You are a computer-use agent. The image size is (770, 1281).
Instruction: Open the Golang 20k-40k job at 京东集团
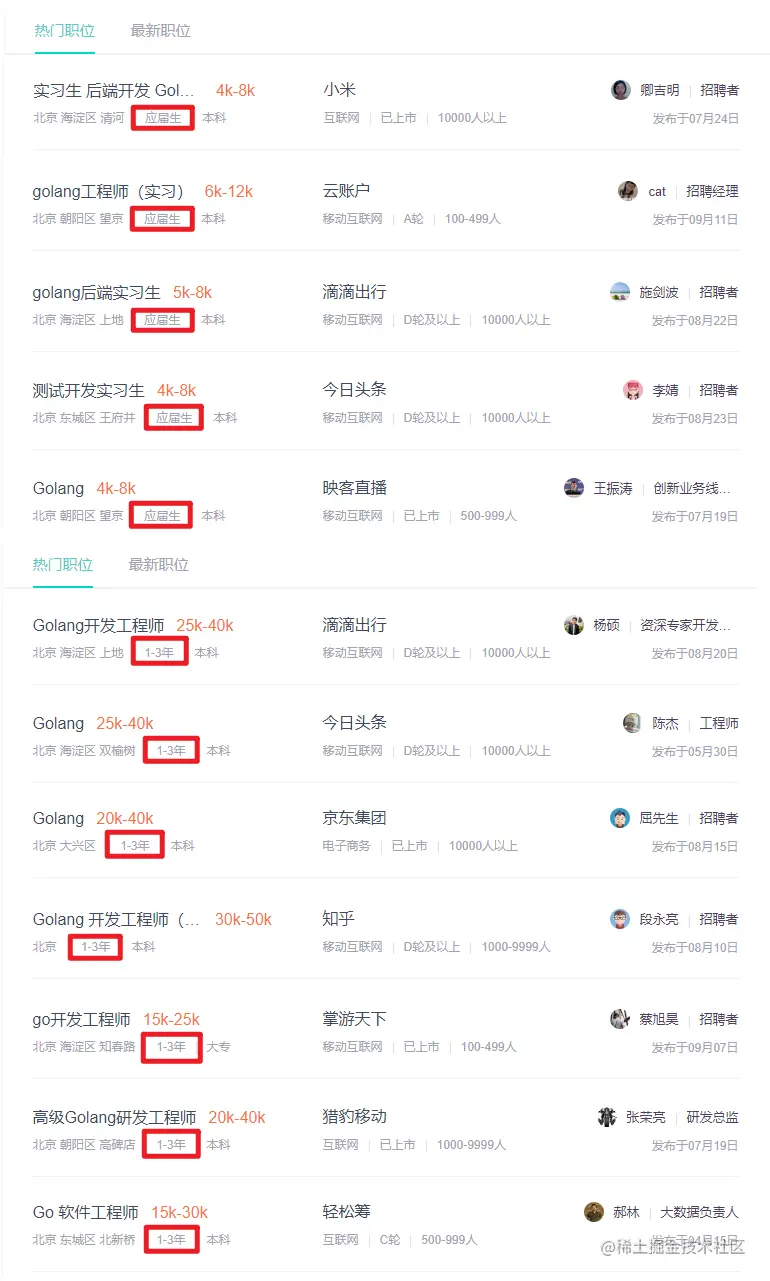59,818
